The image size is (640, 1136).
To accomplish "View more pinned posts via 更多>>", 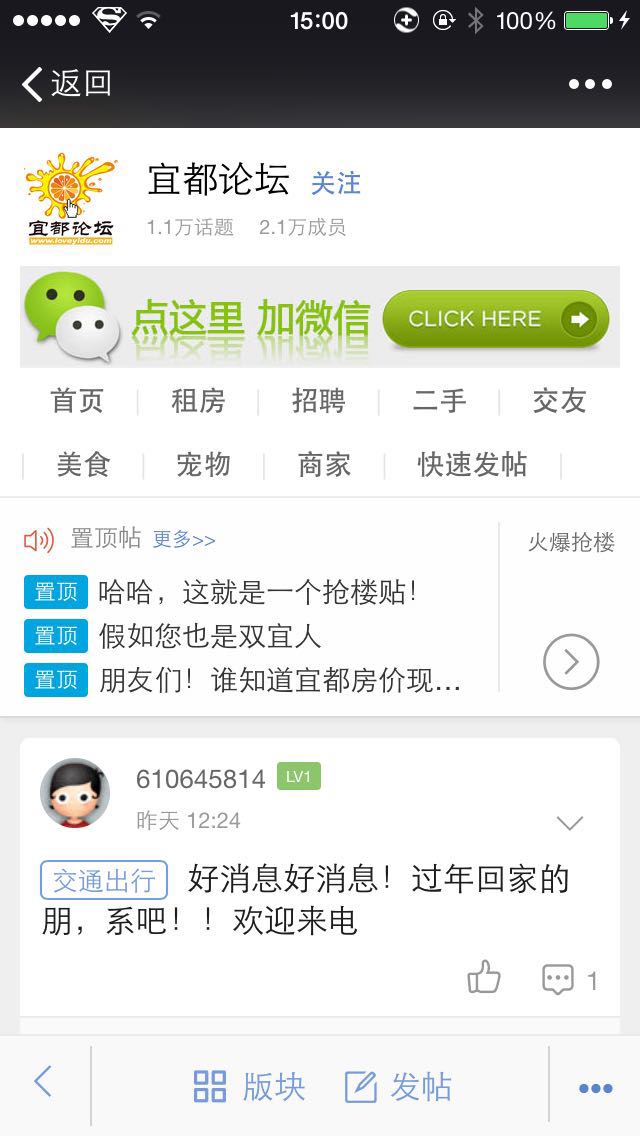I will [183, 540].
